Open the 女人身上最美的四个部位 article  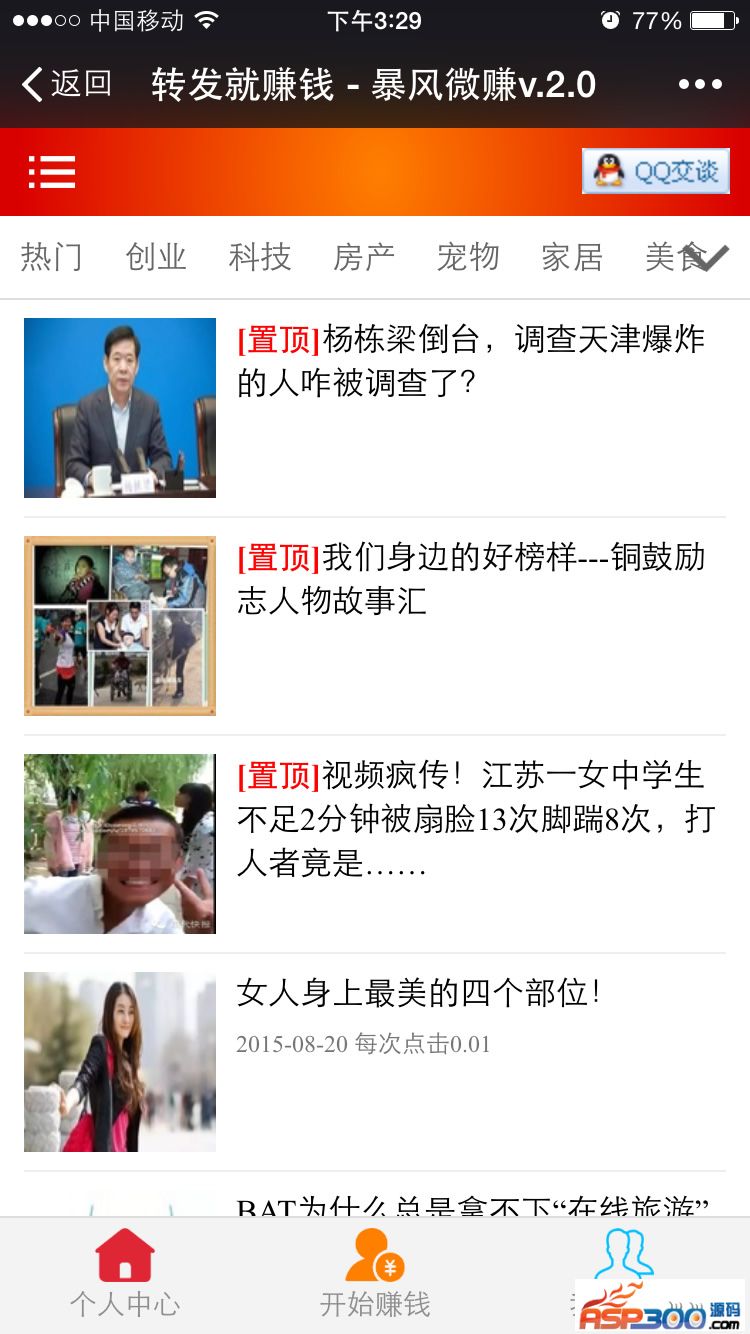[x=418, y=993]
